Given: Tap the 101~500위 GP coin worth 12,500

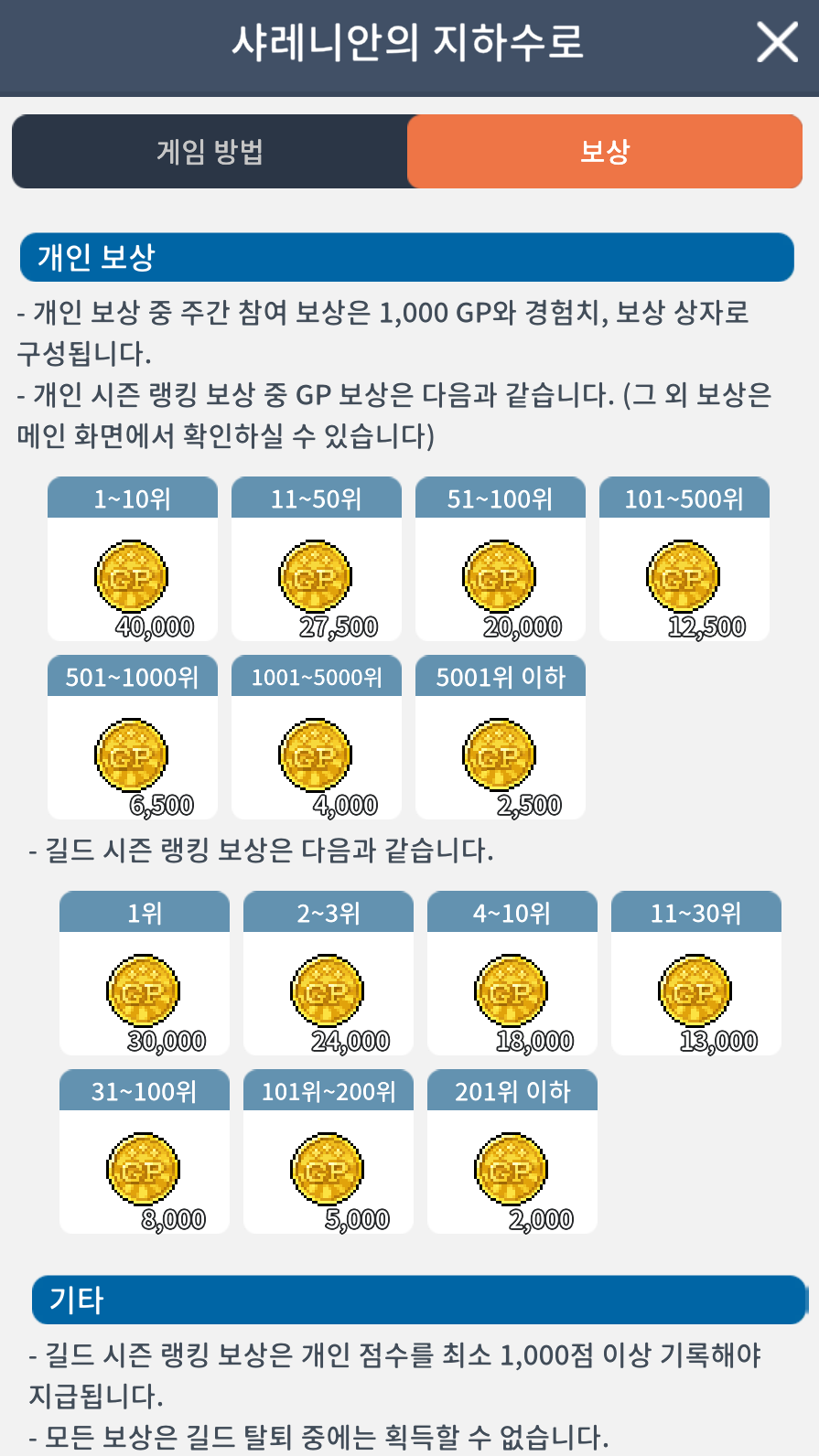Looking at the screenshot, I should [684, 576].
